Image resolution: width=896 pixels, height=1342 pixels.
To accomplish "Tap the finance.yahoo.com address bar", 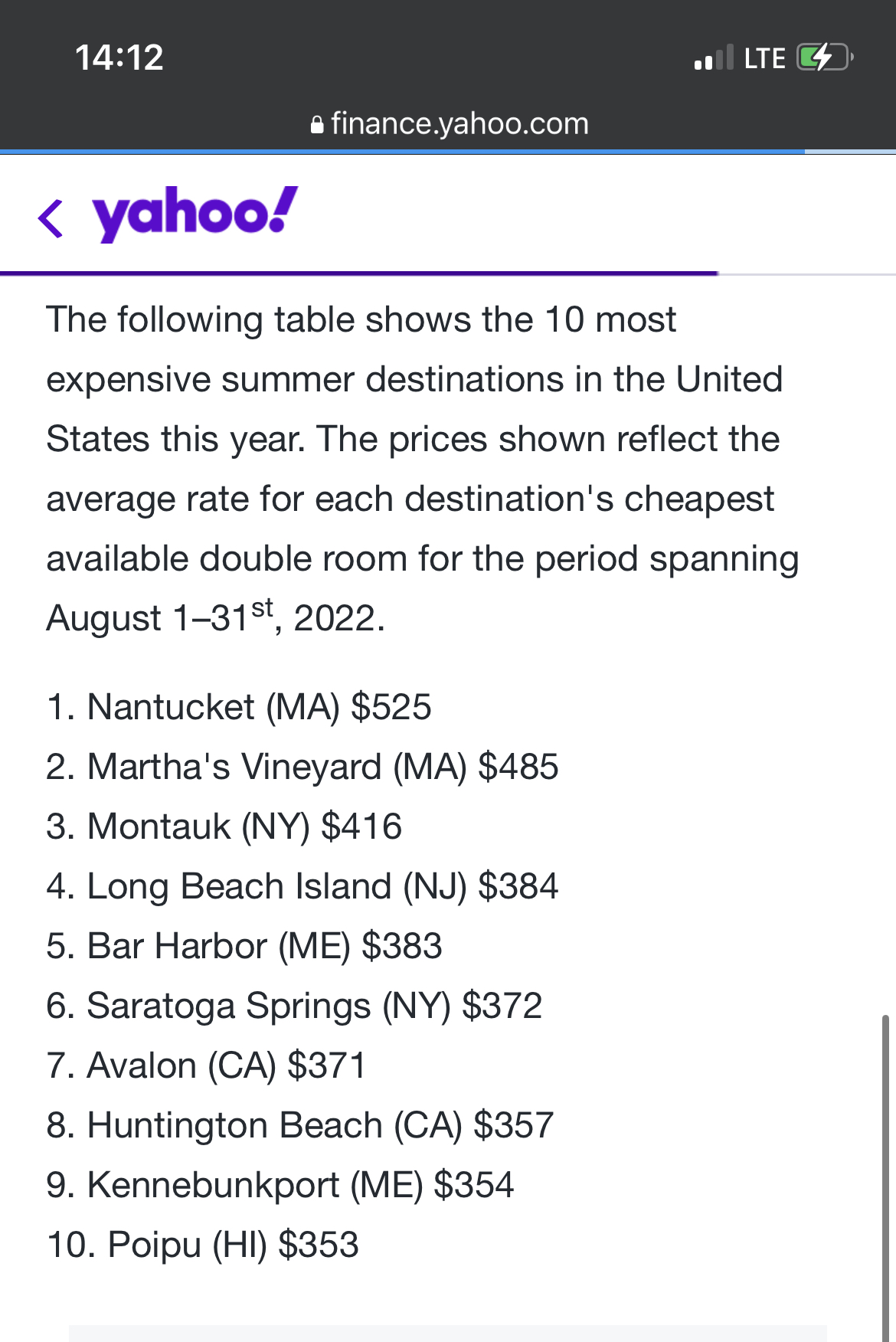I will [450, 124].
